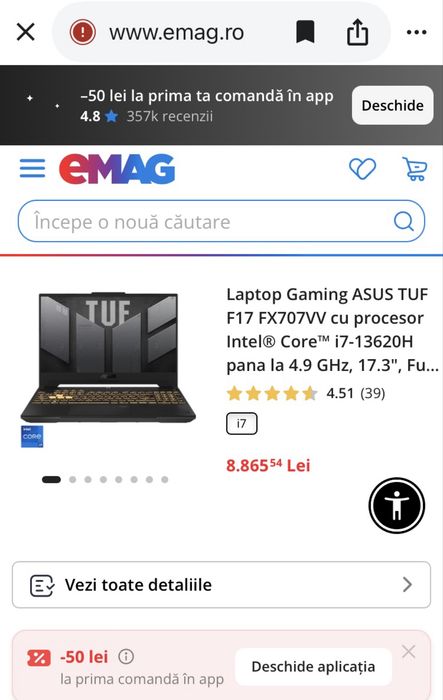Open the hamburger navigation menu
This screenshot has width=443, height=700.
[x=32, y=169]
